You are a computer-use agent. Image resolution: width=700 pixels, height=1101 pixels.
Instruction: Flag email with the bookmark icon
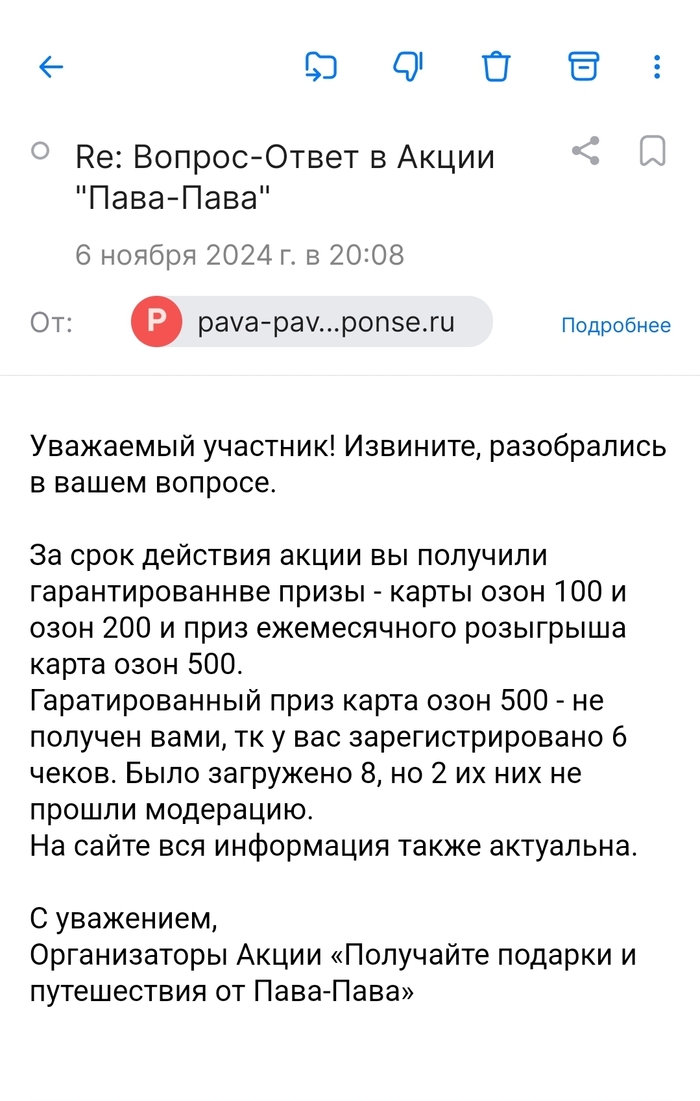652,152
